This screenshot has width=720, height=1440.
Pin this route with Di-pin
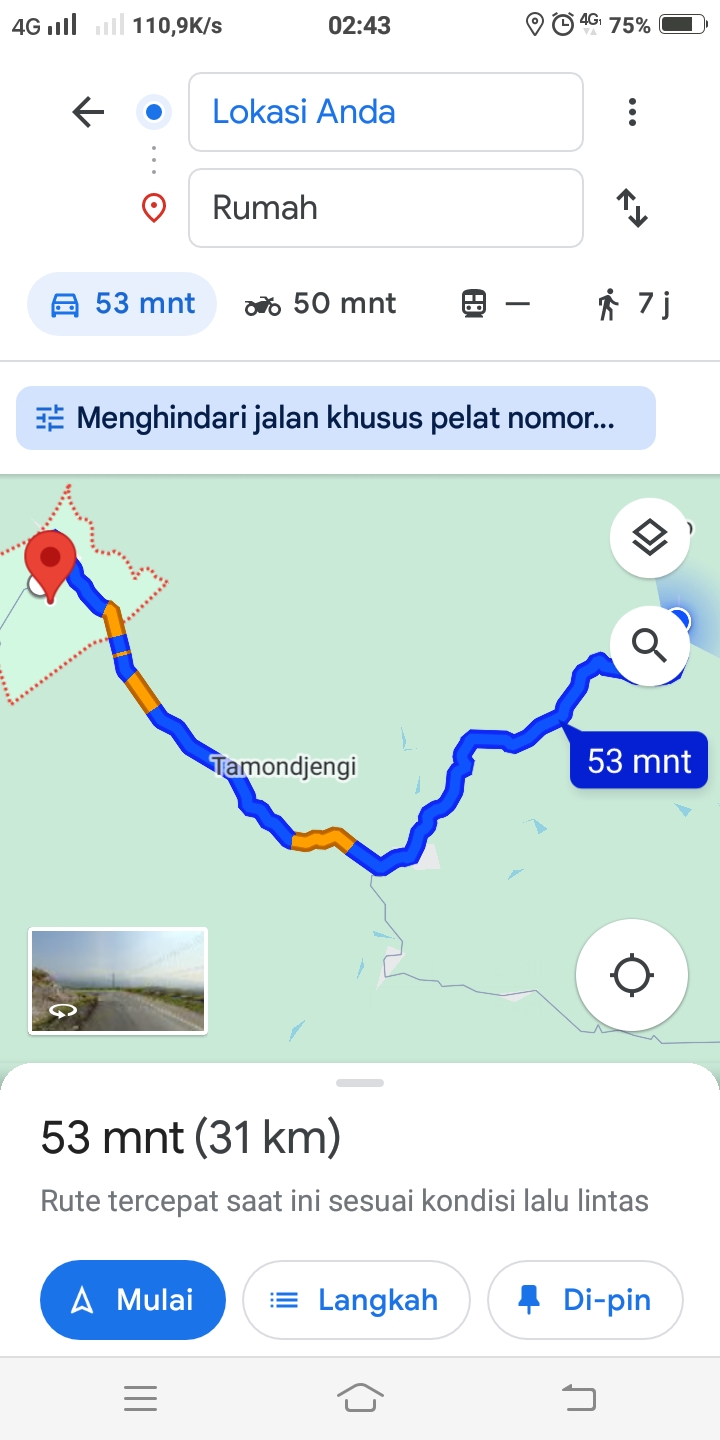pyautogui.click(x=585, y=1300)
